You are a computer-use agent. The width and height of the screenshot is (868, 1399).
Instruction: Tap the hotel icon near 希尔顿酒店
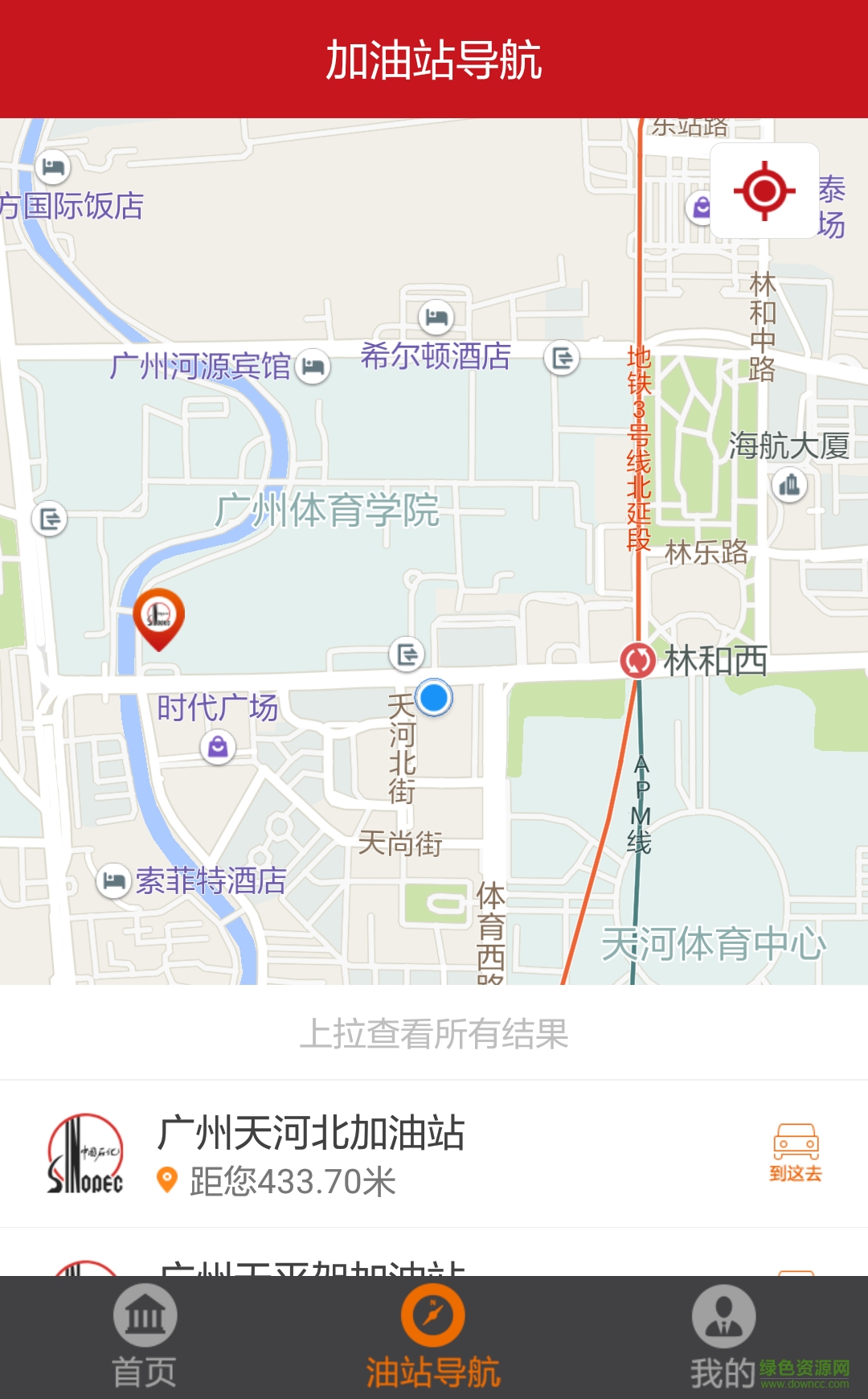click(436, 318)
